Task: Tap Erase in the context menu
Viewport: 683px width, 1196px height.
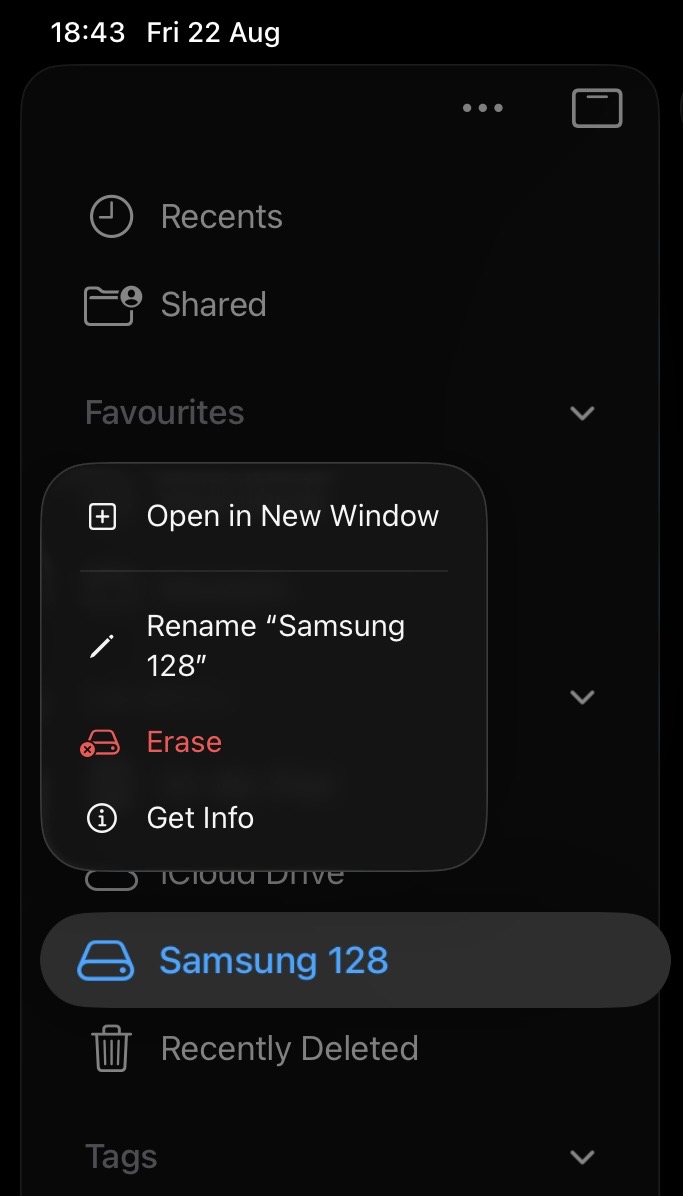Action: 184,742
